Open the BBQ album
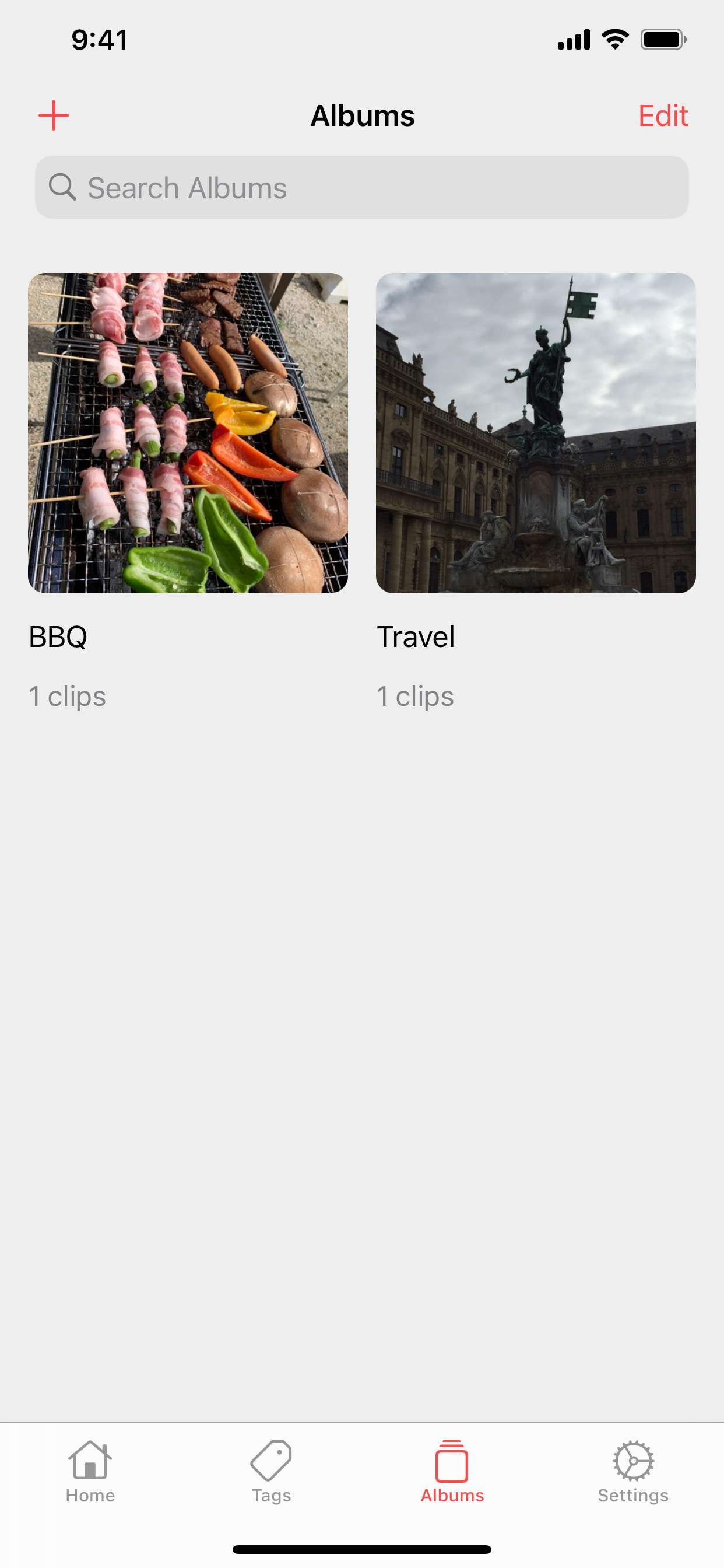Viewport: 724px width, 1568px height. (187, 433)
